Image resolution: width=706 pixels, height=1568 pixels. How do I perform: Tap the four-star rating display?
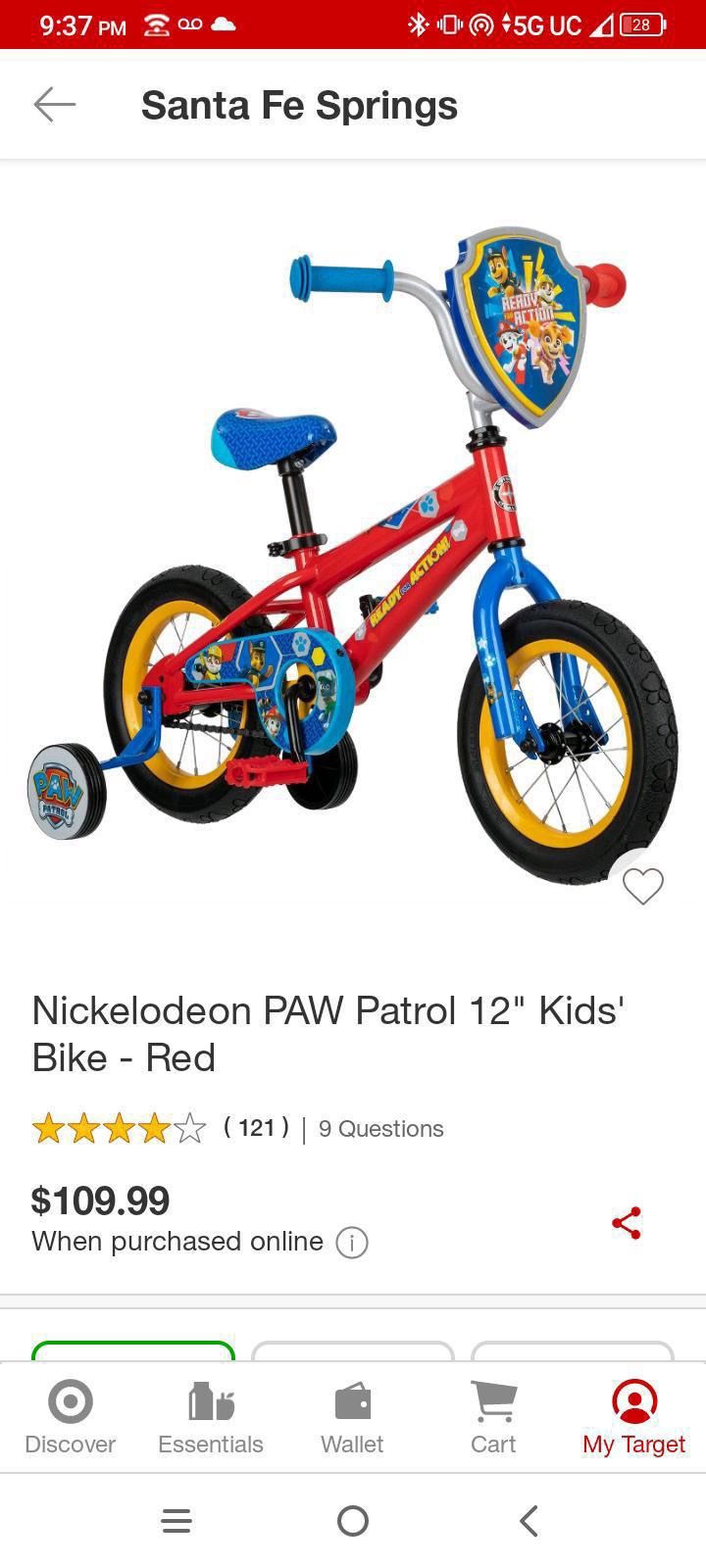120,1128
